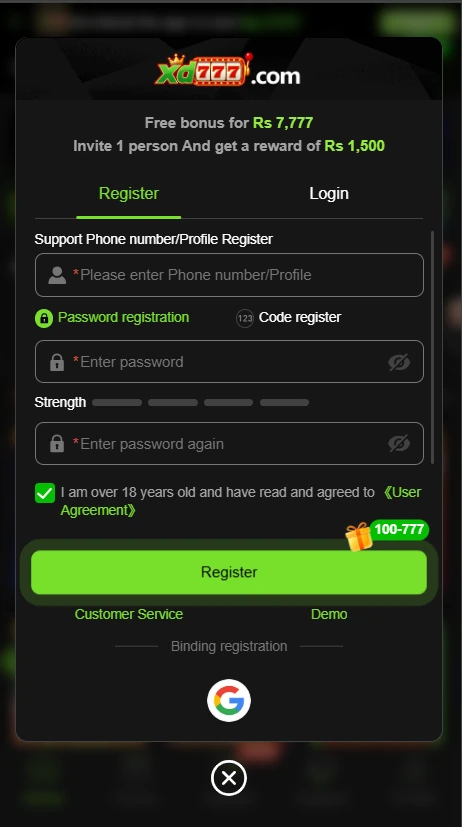The width and height of the screenshot is (462, 827).
Task: Tap the green Register button
Action: [229, 572]
